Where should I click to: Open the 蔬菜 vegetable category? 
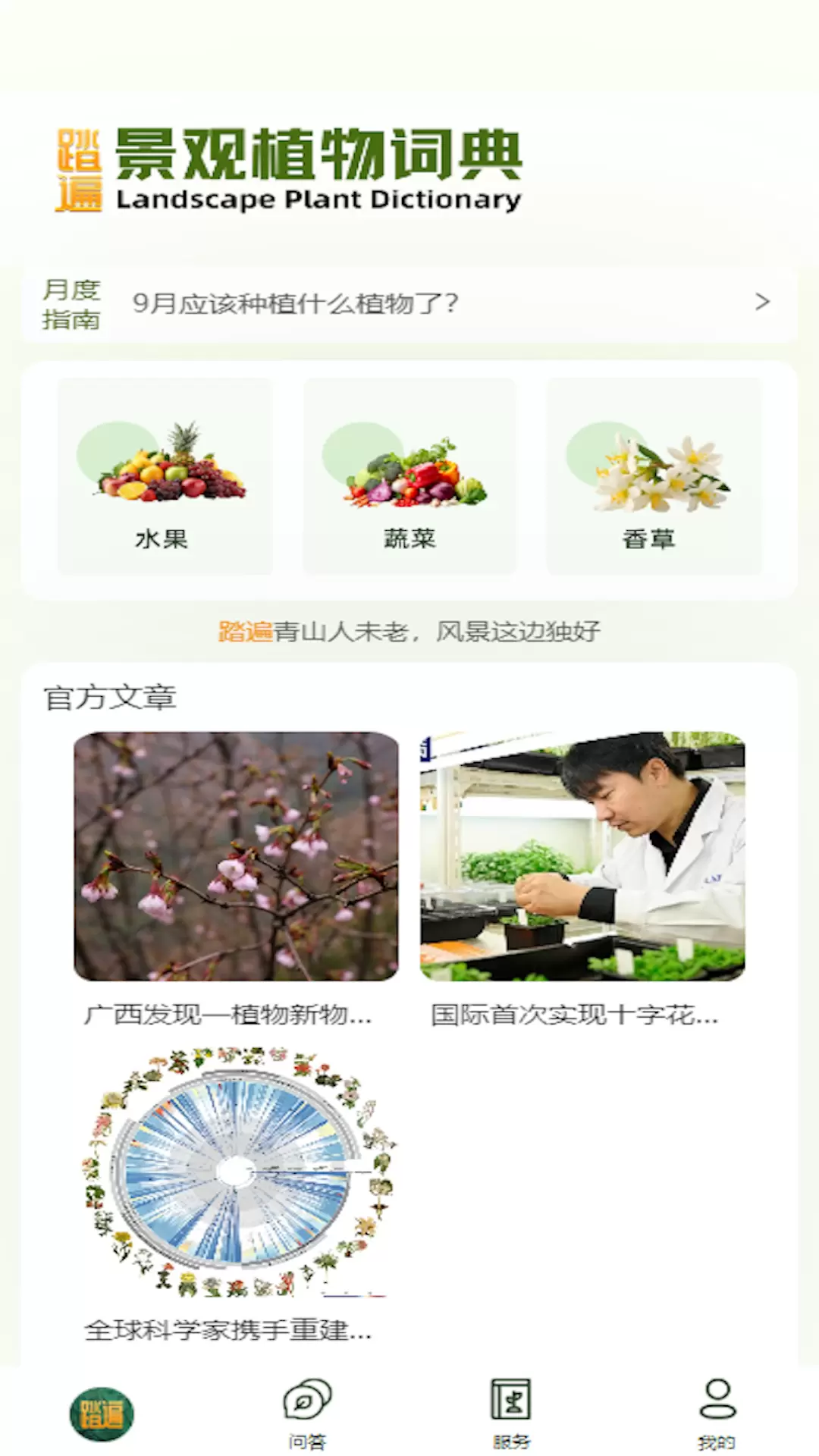coord(409,476)
